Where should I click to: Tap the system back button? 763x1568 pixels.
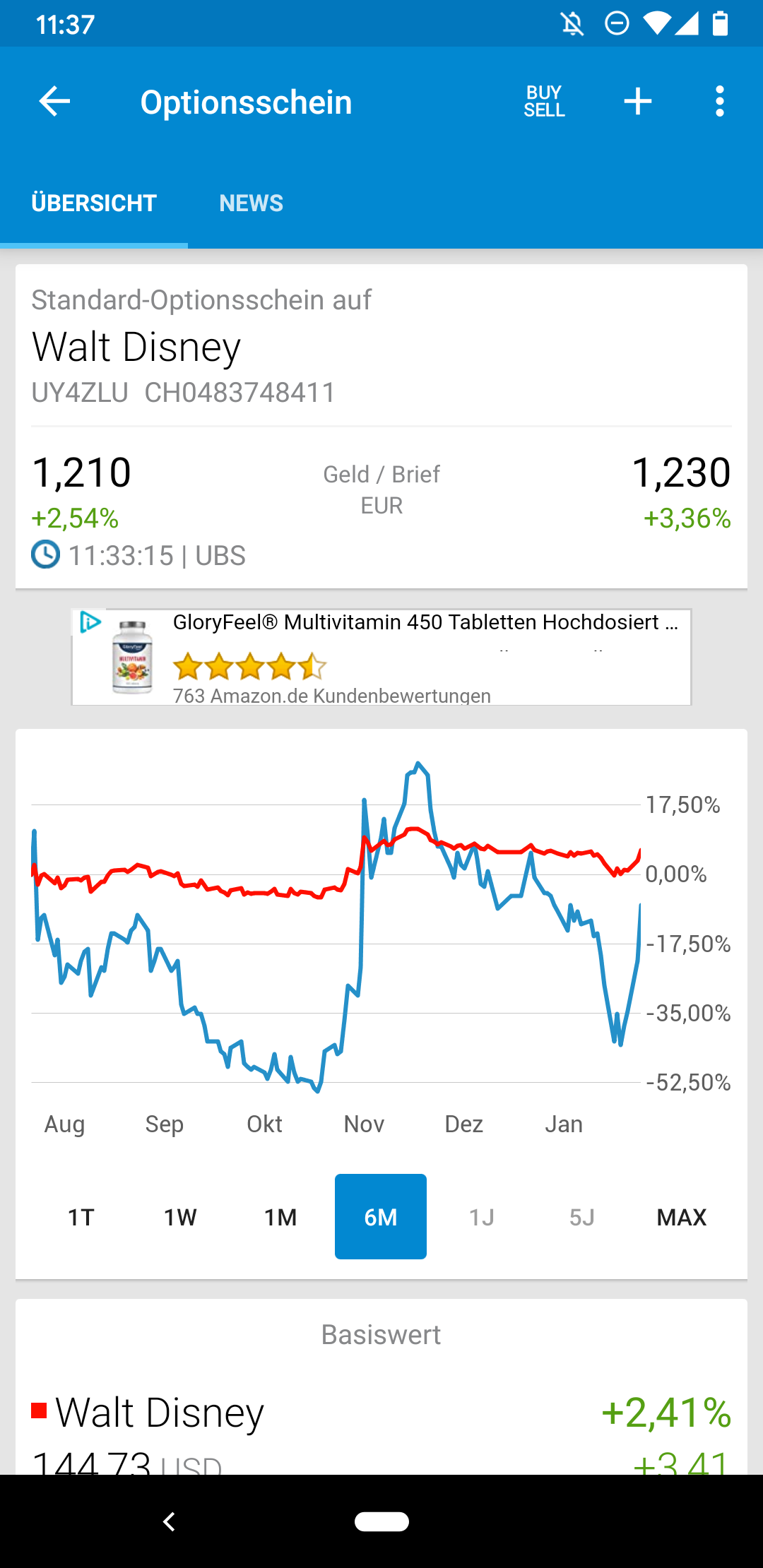(169, 1521)
